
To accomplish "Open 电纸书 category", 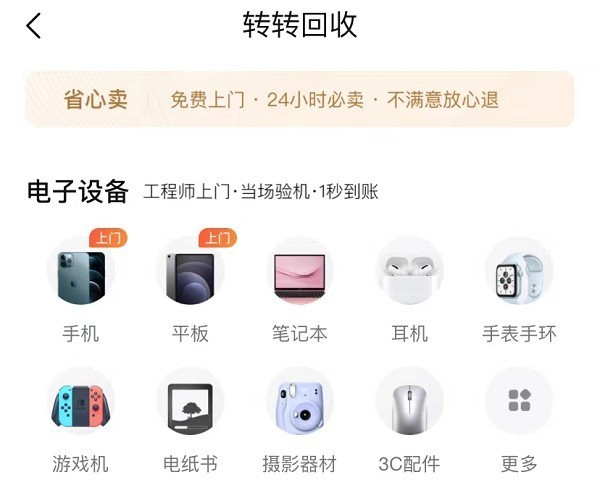I will click(190, 402).
